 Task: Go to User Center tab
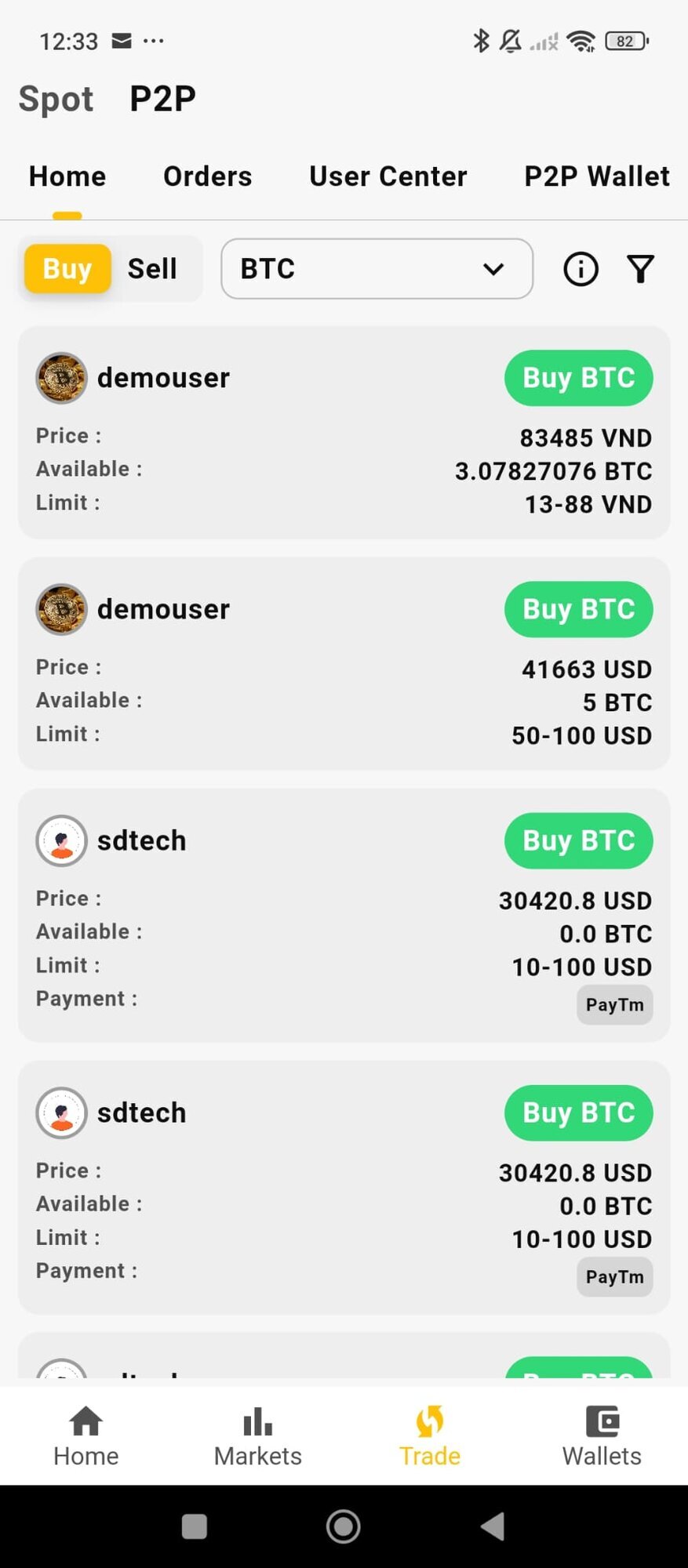[388, 176]
